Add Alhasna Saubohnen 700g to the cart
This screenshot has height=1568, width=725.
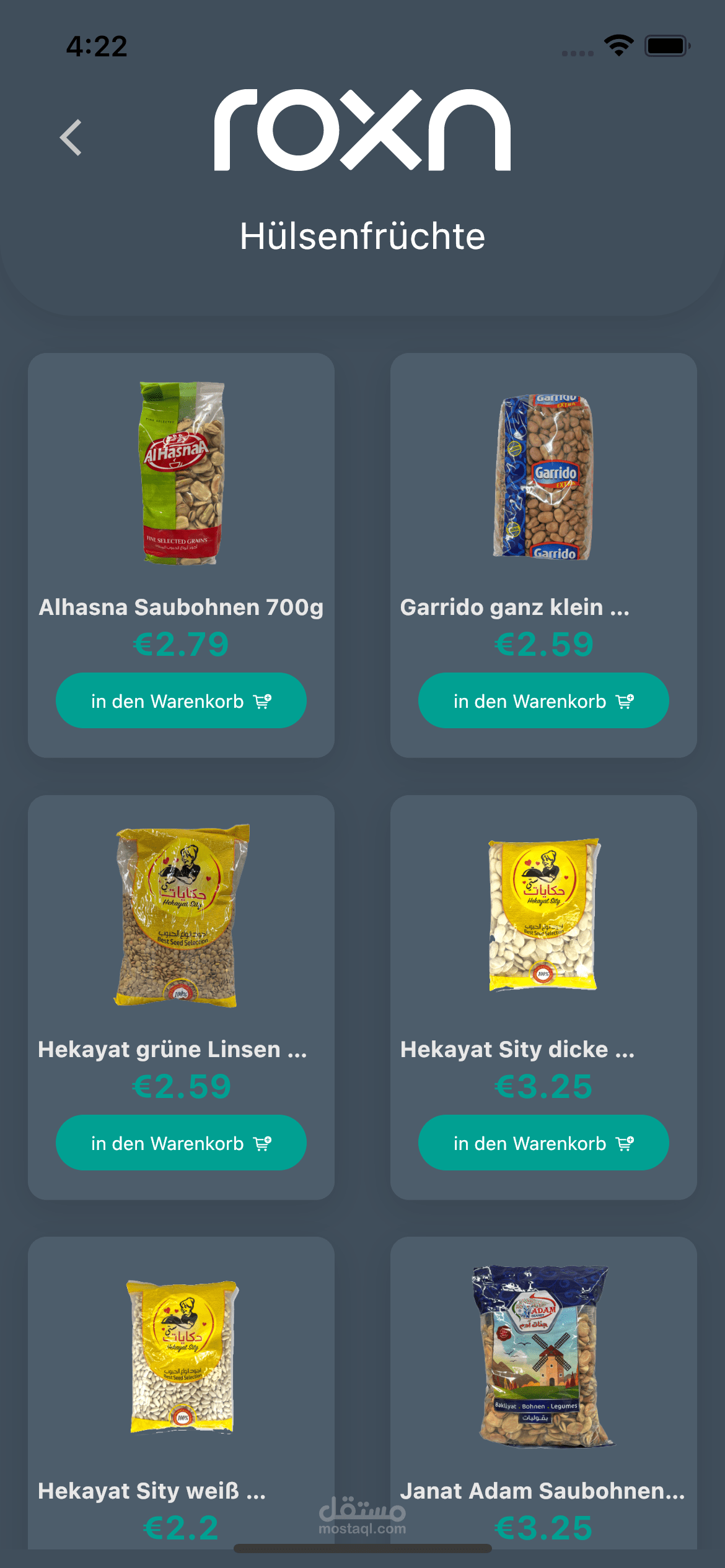tap(181, 700)
